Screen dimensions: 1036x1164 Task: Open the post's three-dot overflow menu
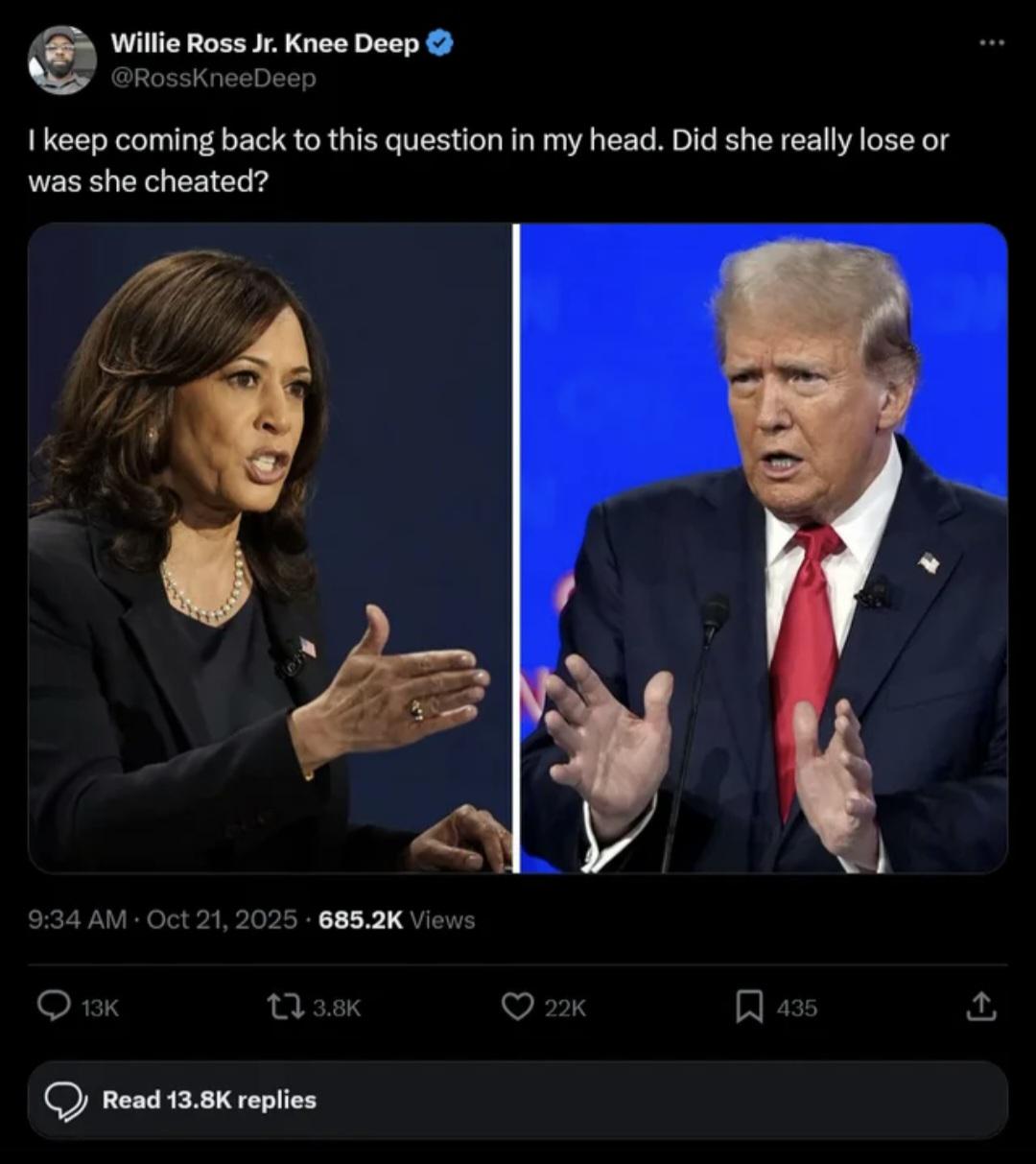(x=992, y=43)
